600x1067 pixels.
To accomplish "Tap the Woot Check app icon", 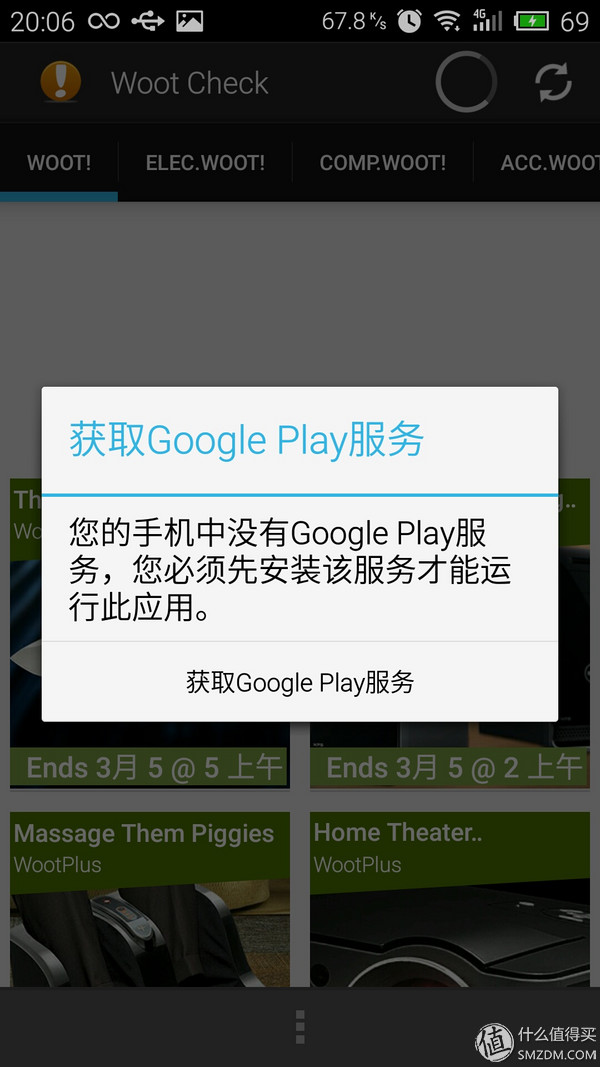I will click(60, 83).
